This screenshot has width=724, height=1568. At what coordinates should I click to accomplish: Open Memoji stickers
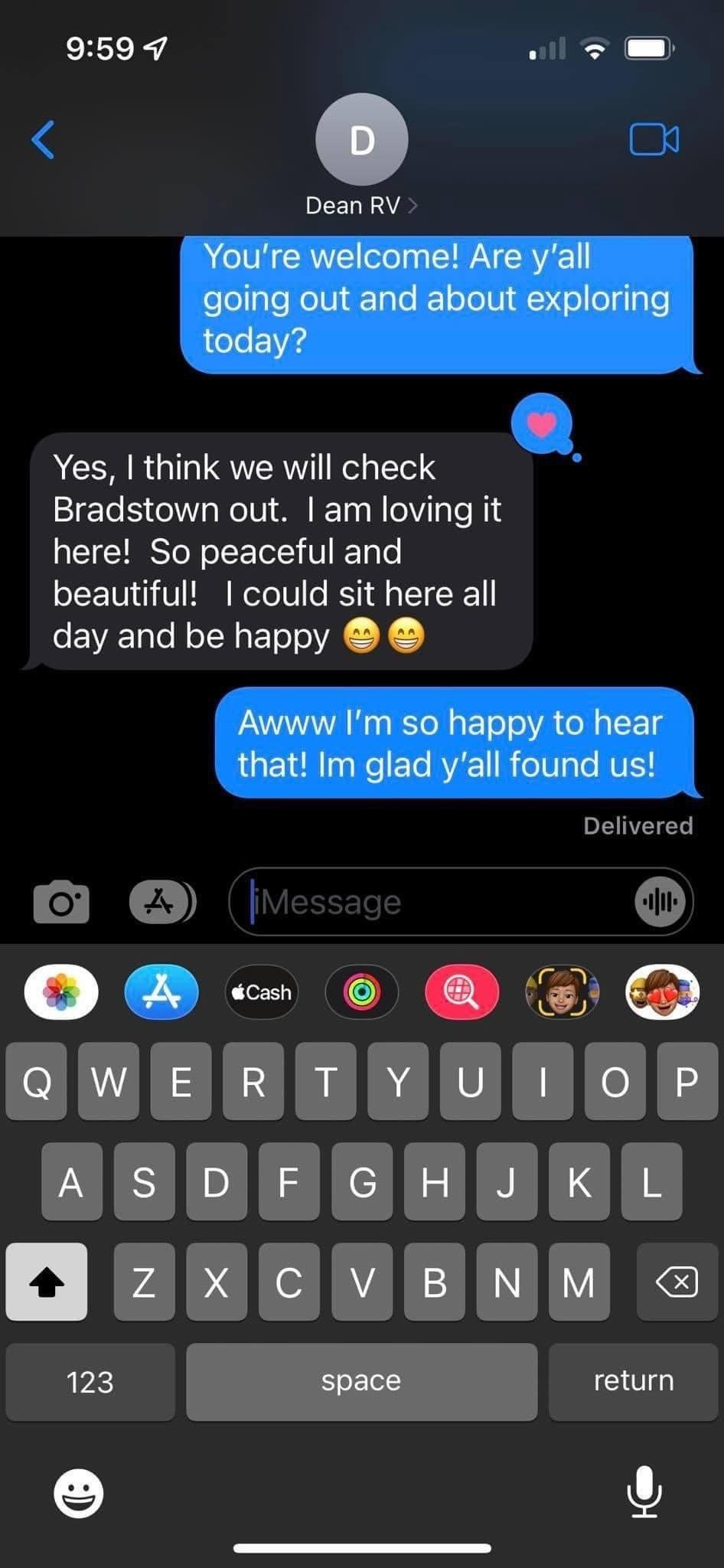click(662, 992)
